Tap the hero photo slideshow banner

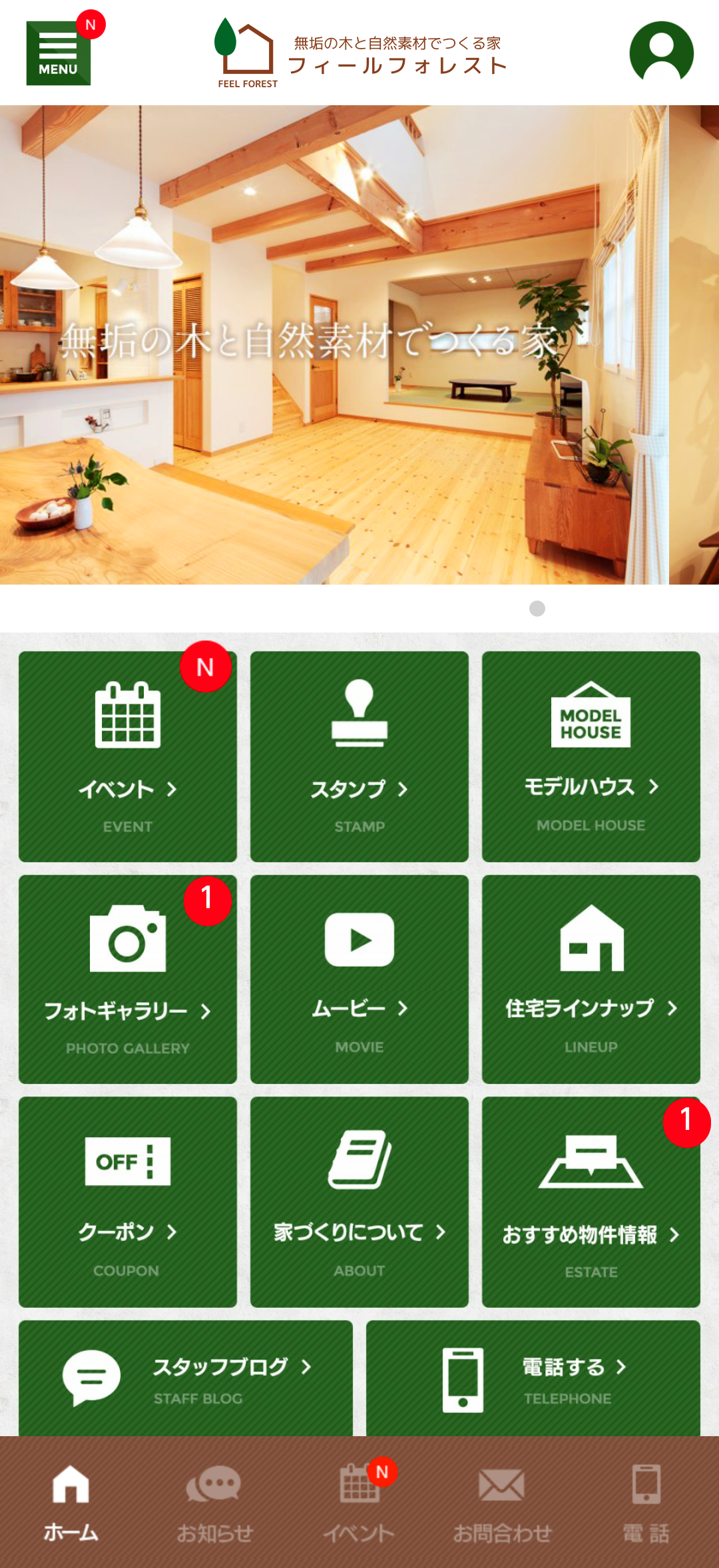point(359,345)
